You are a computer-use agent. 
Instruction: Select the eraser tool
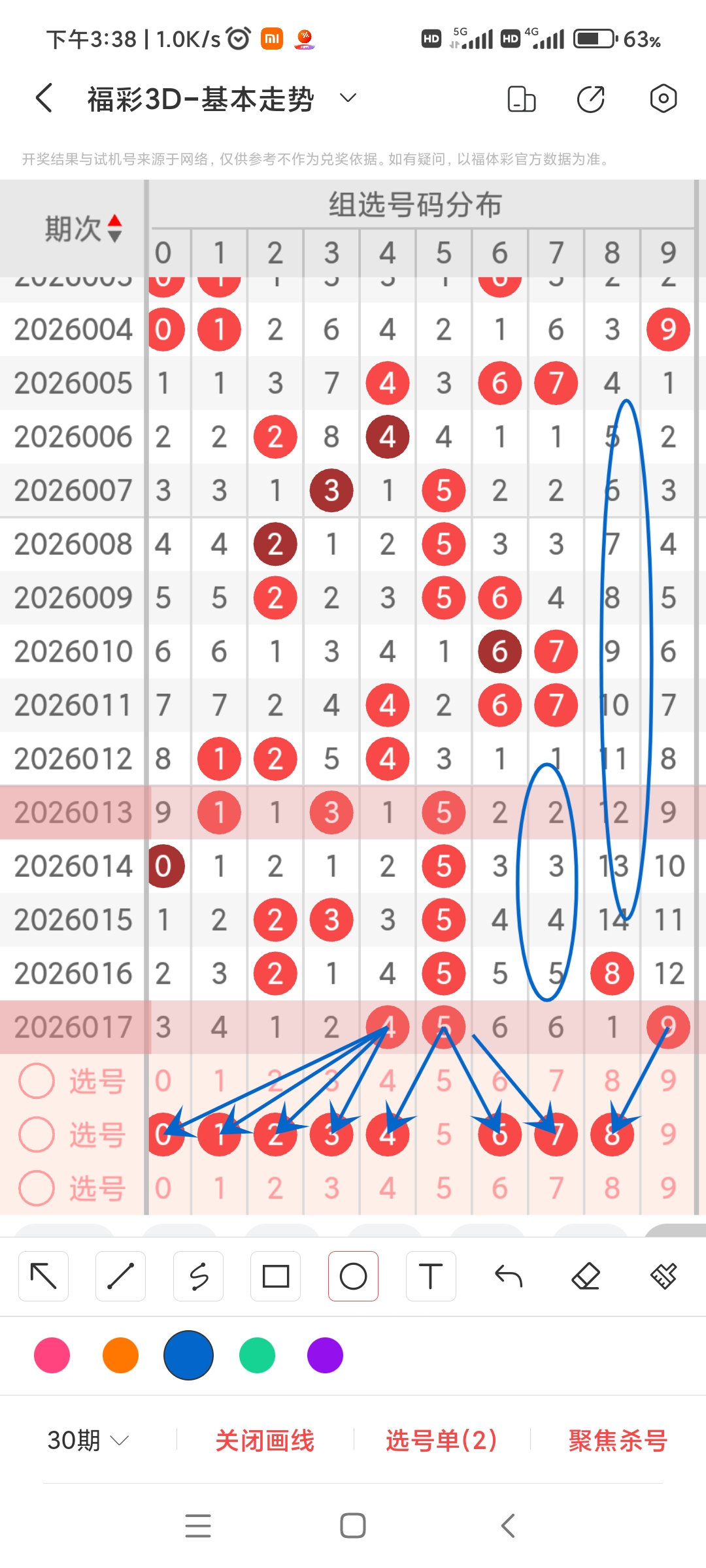pyautogui.click(x=586, y=1275)
